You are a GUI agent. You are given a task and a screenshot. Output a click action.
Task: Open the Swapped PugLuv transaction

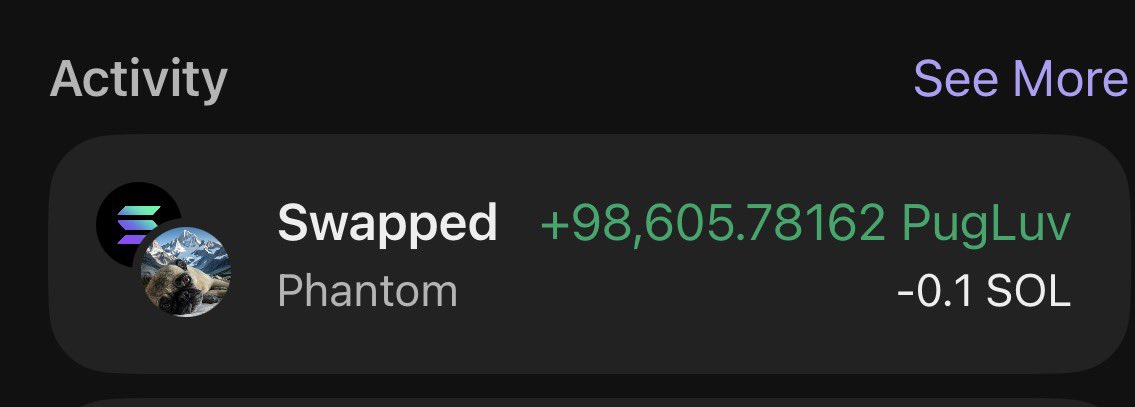pos(590,255)
